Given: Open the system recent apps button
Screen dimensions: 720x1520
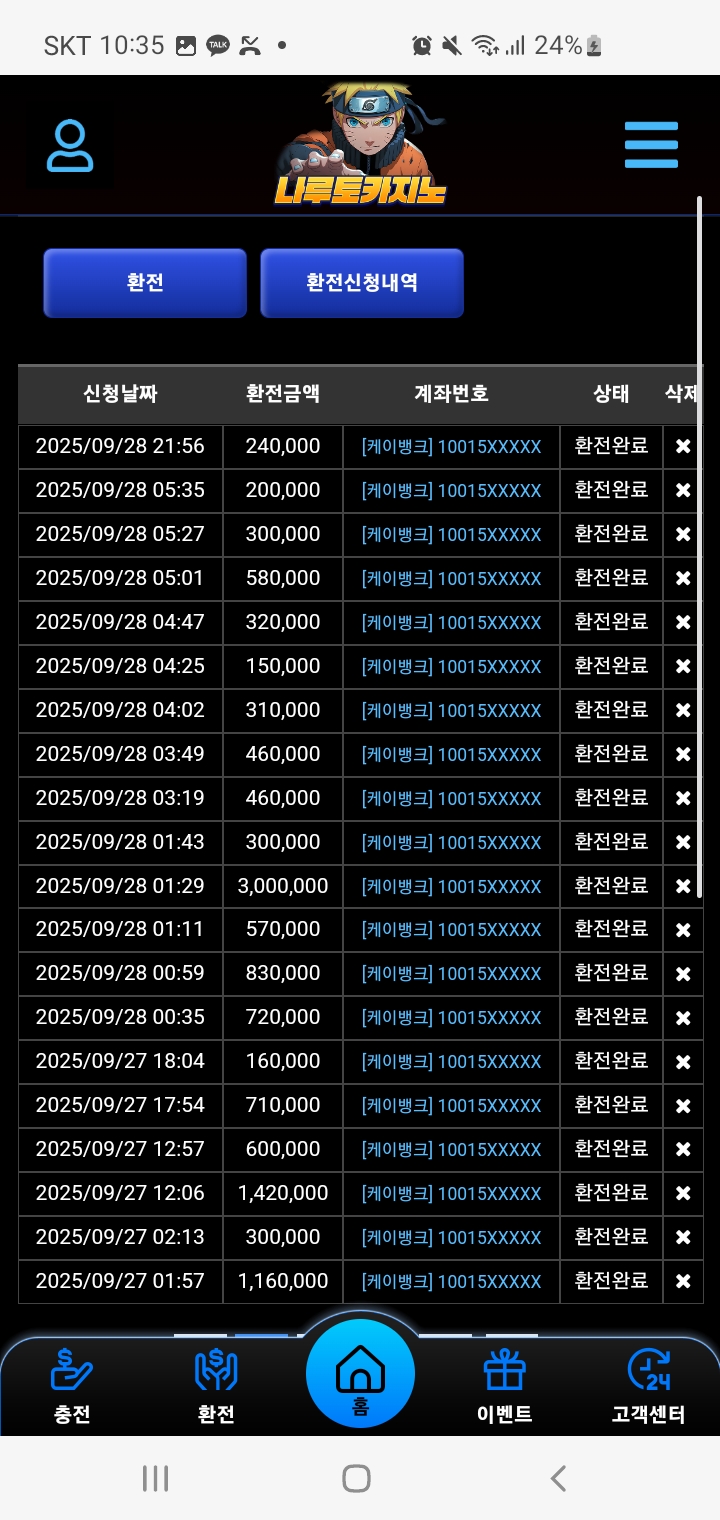Looking at the screenshot, I should 155,1478.
